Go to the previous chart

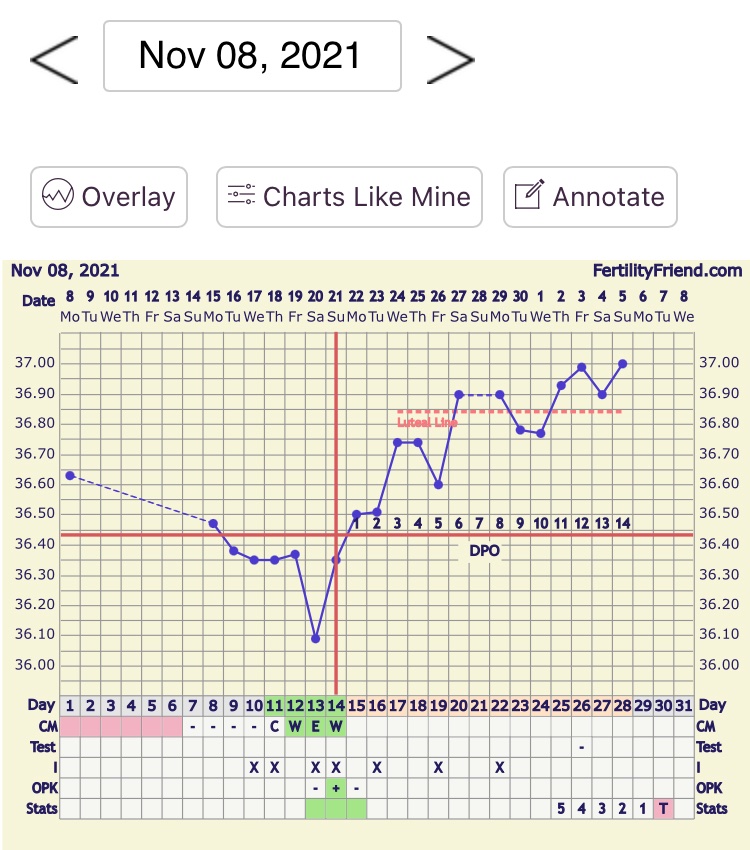click(x=54, y=58)
